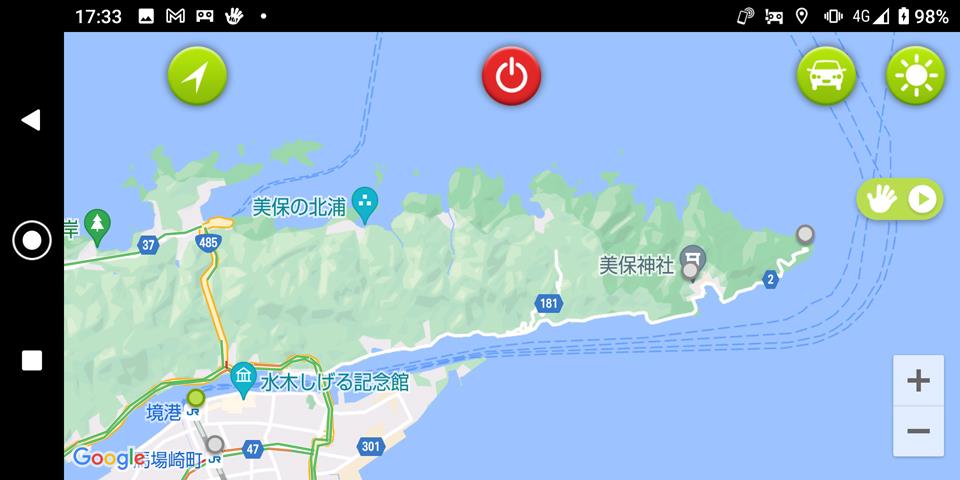Go back with the system back button
960x480 pixels.
[x=31, y=120]
